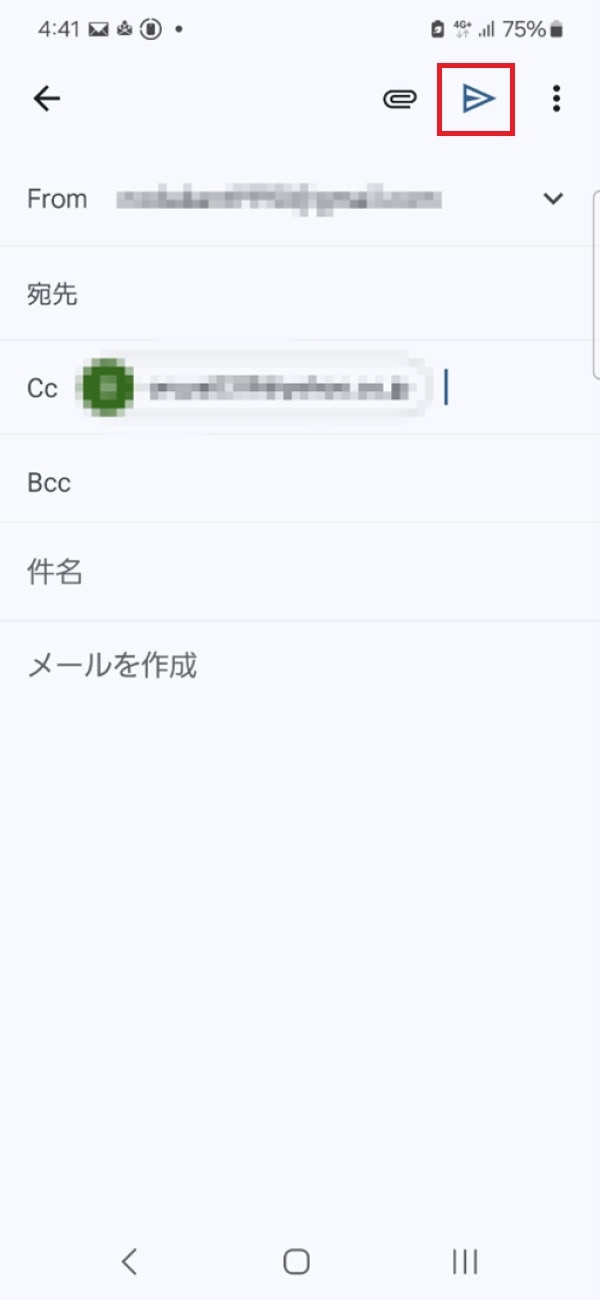Viewport: 600px width, 1300px height.
Task: Select the recipient chip in Cc
Action: (250, 389)
